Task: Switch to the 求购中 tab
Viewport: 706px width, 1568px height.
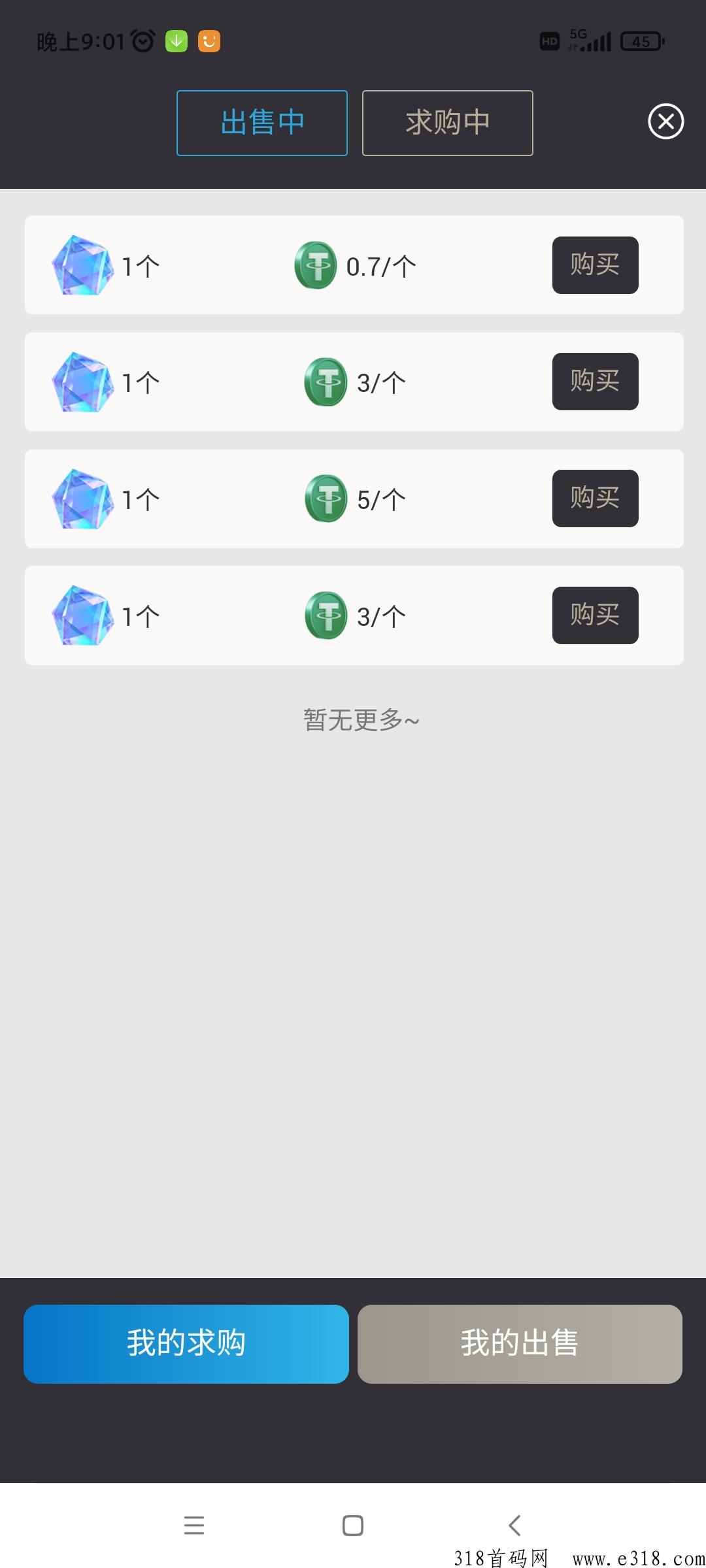Action: [x=448, y=123]
